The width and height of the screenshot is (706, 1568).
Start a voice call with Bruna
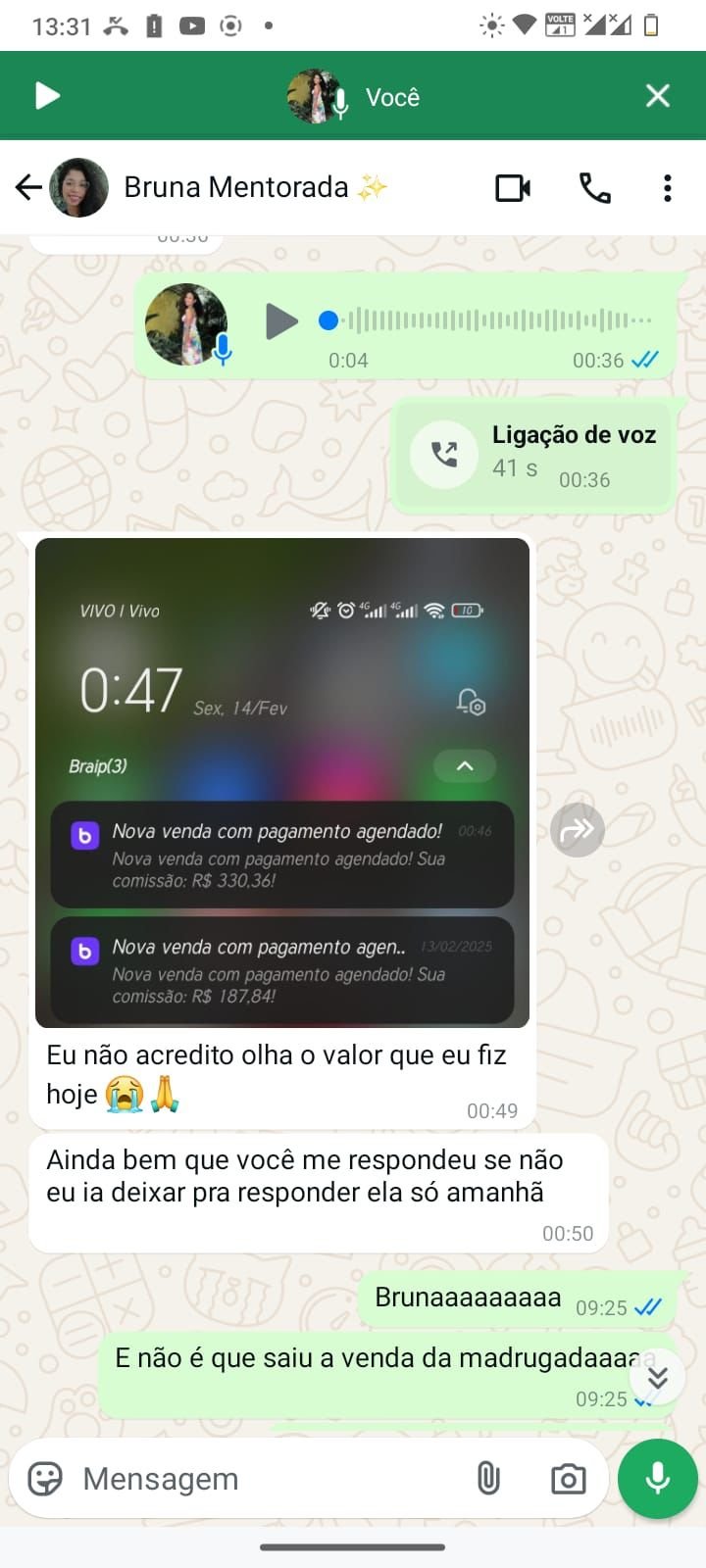594,187
